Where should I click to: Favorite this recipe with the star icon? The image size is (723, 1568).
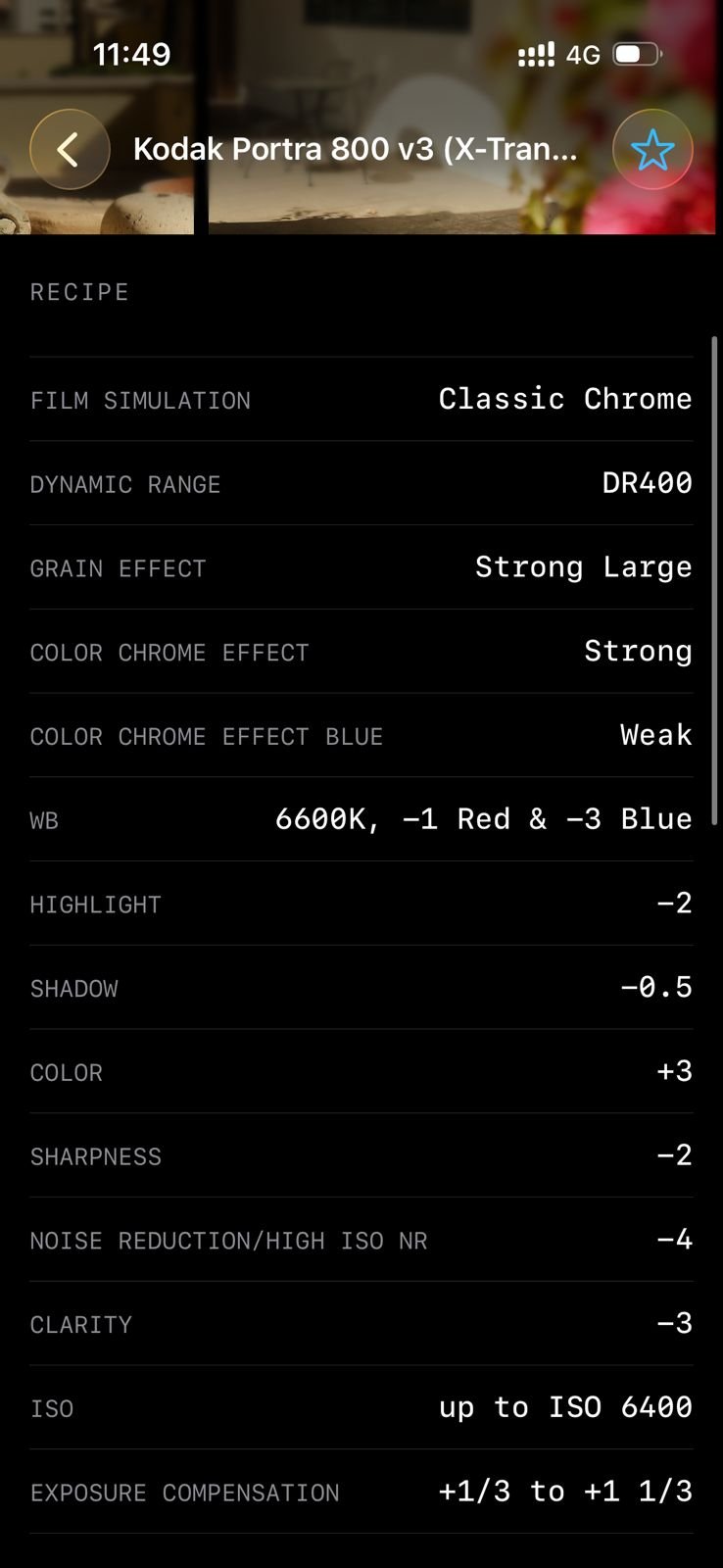[x=652, y=149]
